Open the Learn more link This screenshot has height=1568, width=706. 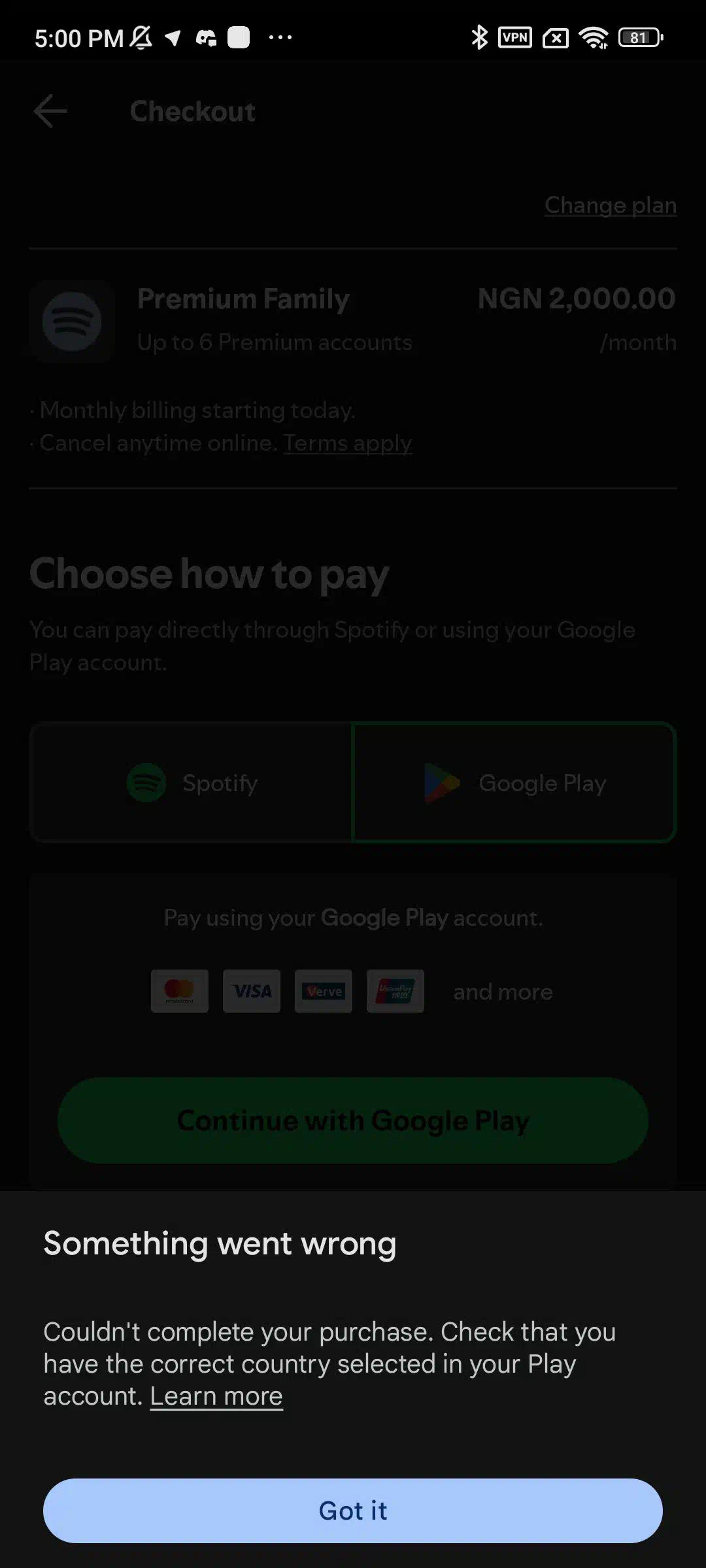216,1396
